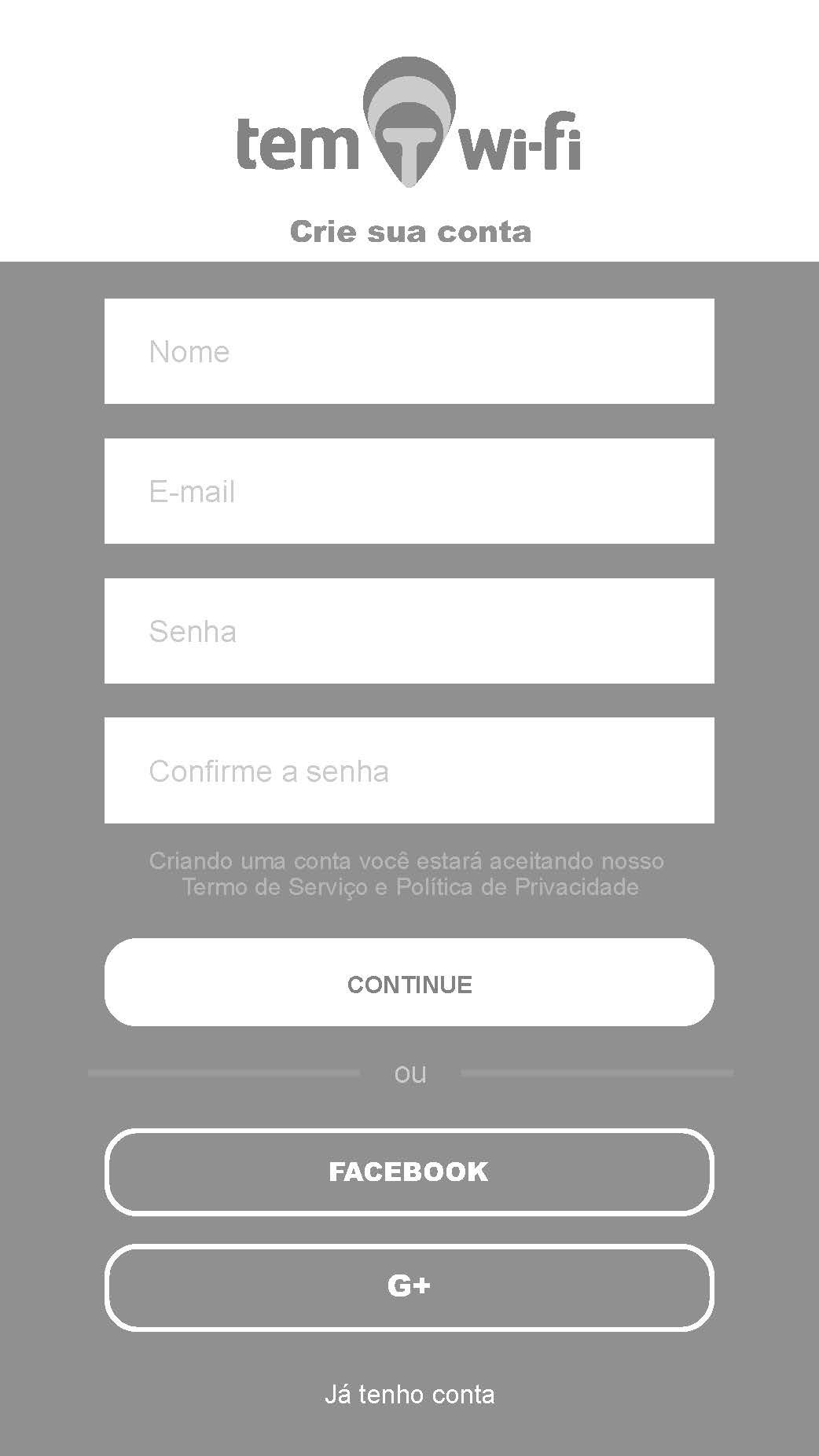The width and height of the screenshot is (819, 1456).
Task: Sign up with G+ button
Action: coord(409,1286)
